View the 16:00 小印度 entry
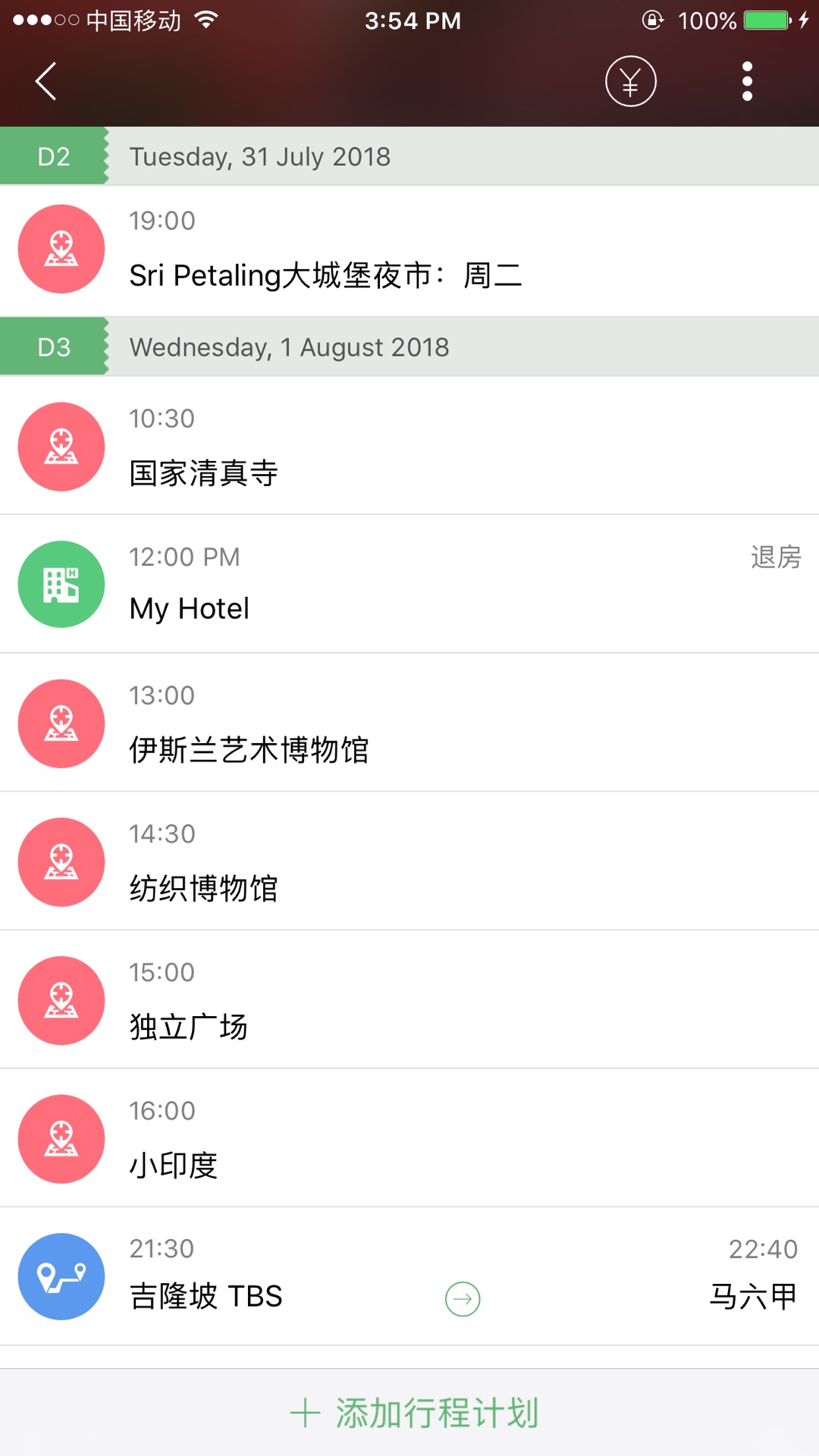 409,1139
